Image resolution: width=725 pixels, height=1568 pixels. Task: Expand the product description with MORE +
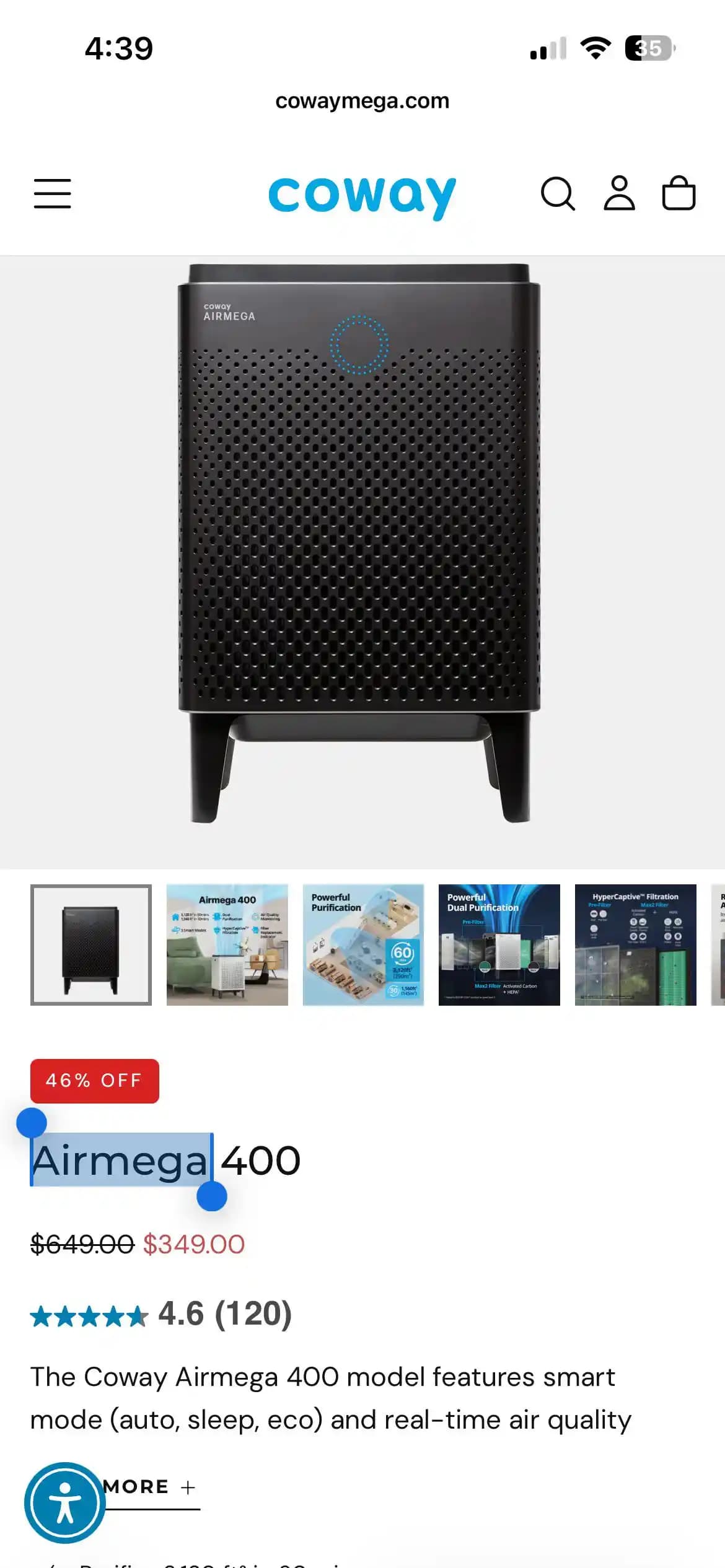tap(152, 1487)
